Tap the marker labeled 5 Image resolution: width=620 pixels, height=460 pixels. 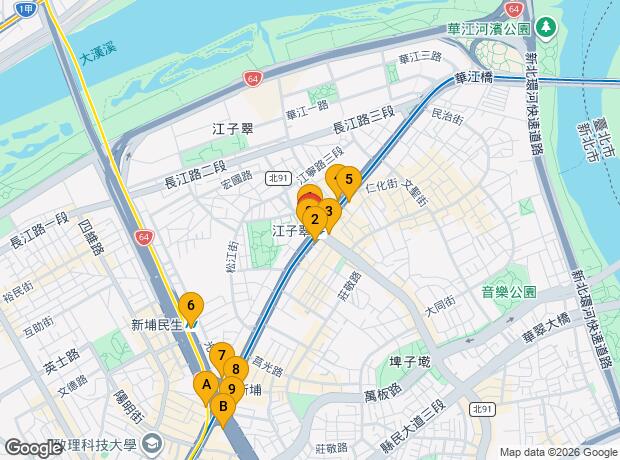tap(349, 179)
